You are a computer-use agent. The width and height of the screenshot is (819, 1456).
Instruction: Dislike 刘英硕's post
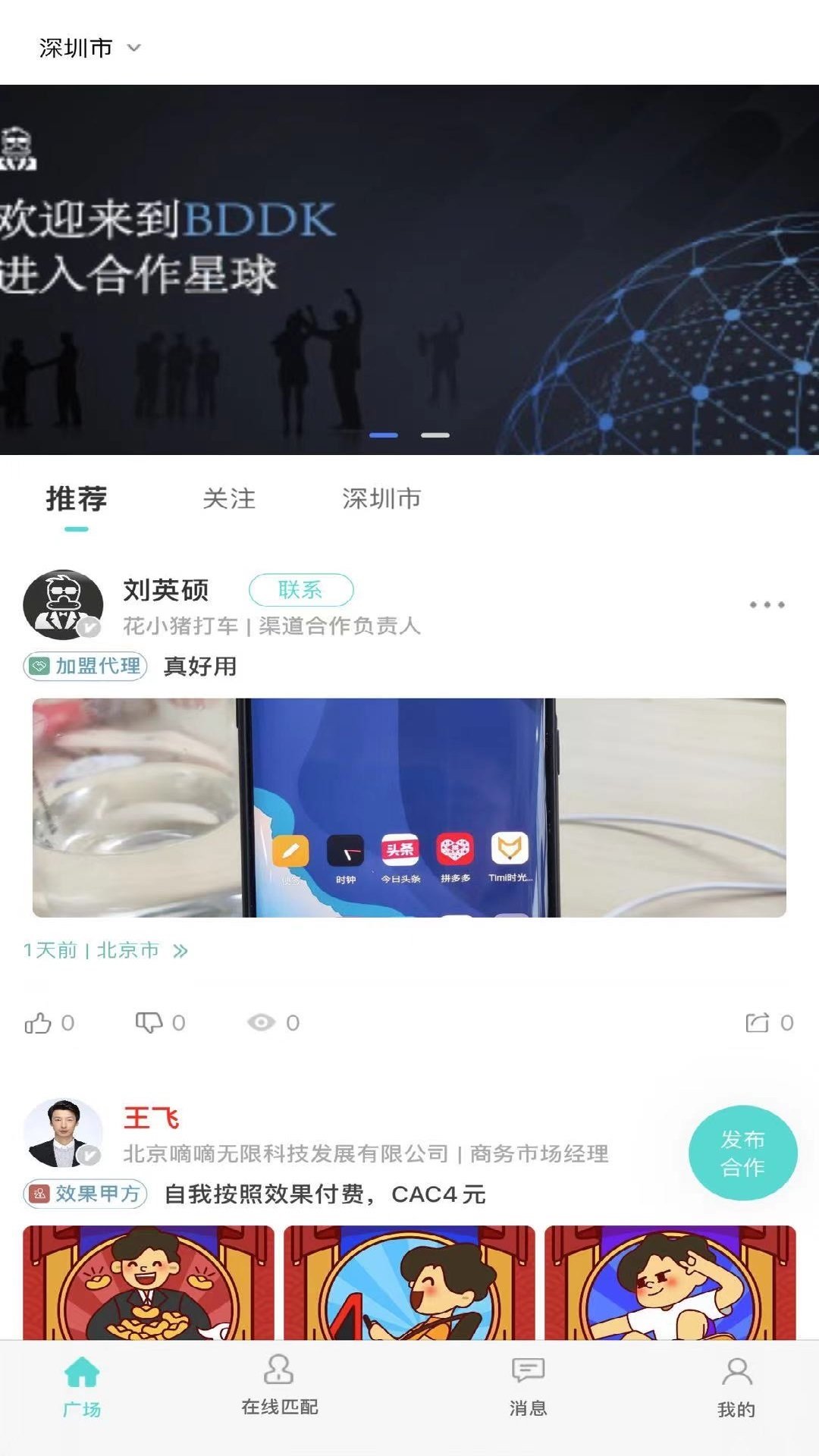160,1023
